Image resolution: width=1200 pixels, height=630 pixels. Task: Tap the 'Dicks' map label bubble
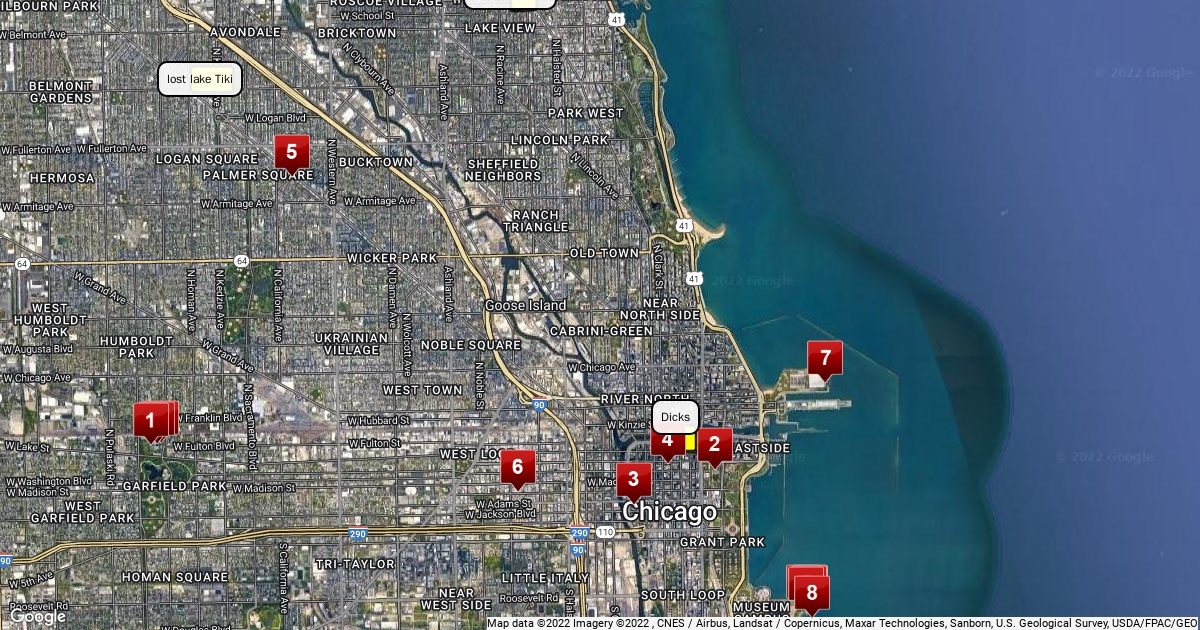coord(675,417)
